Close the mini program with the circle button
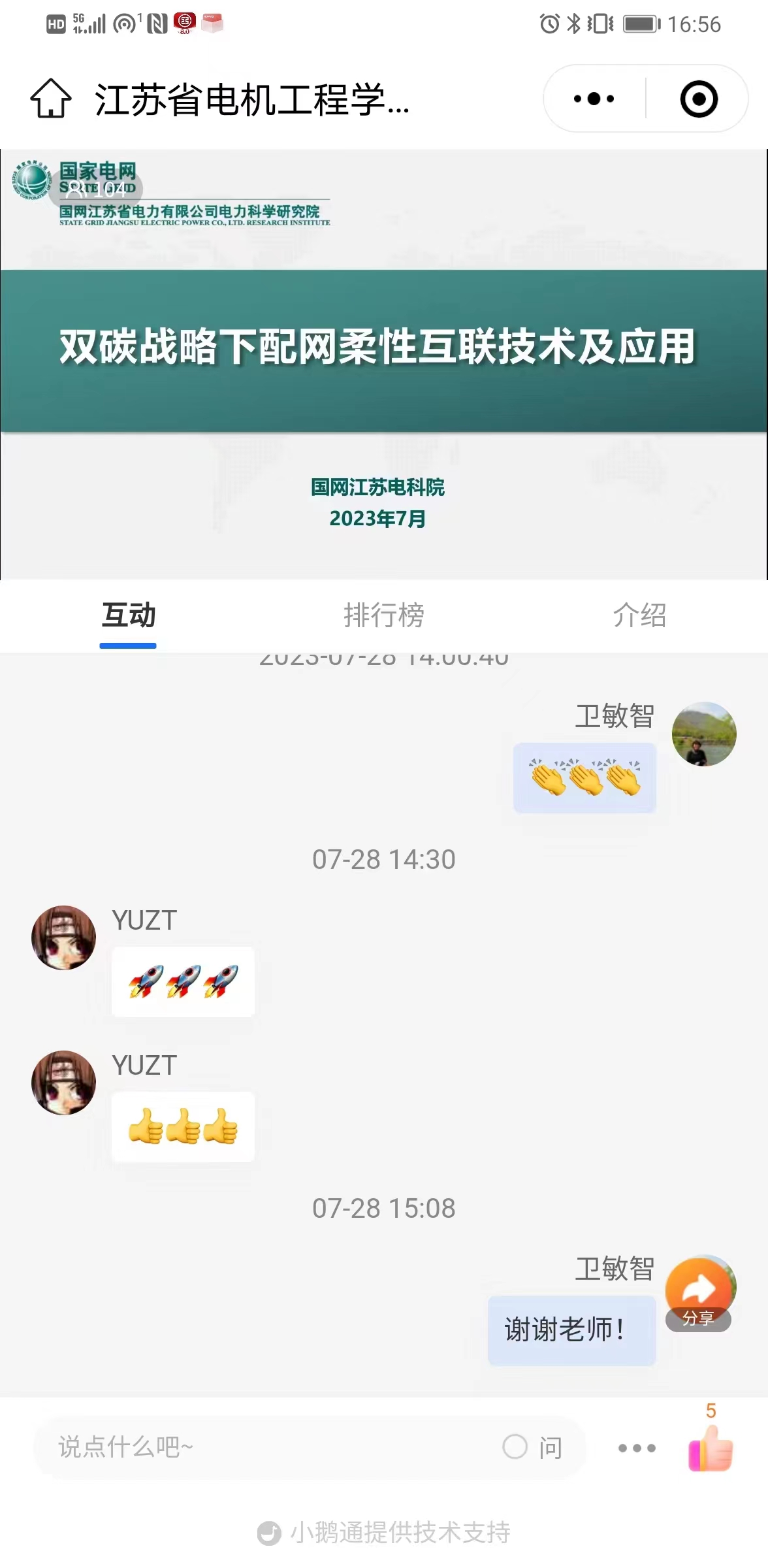 coord(698,99)
